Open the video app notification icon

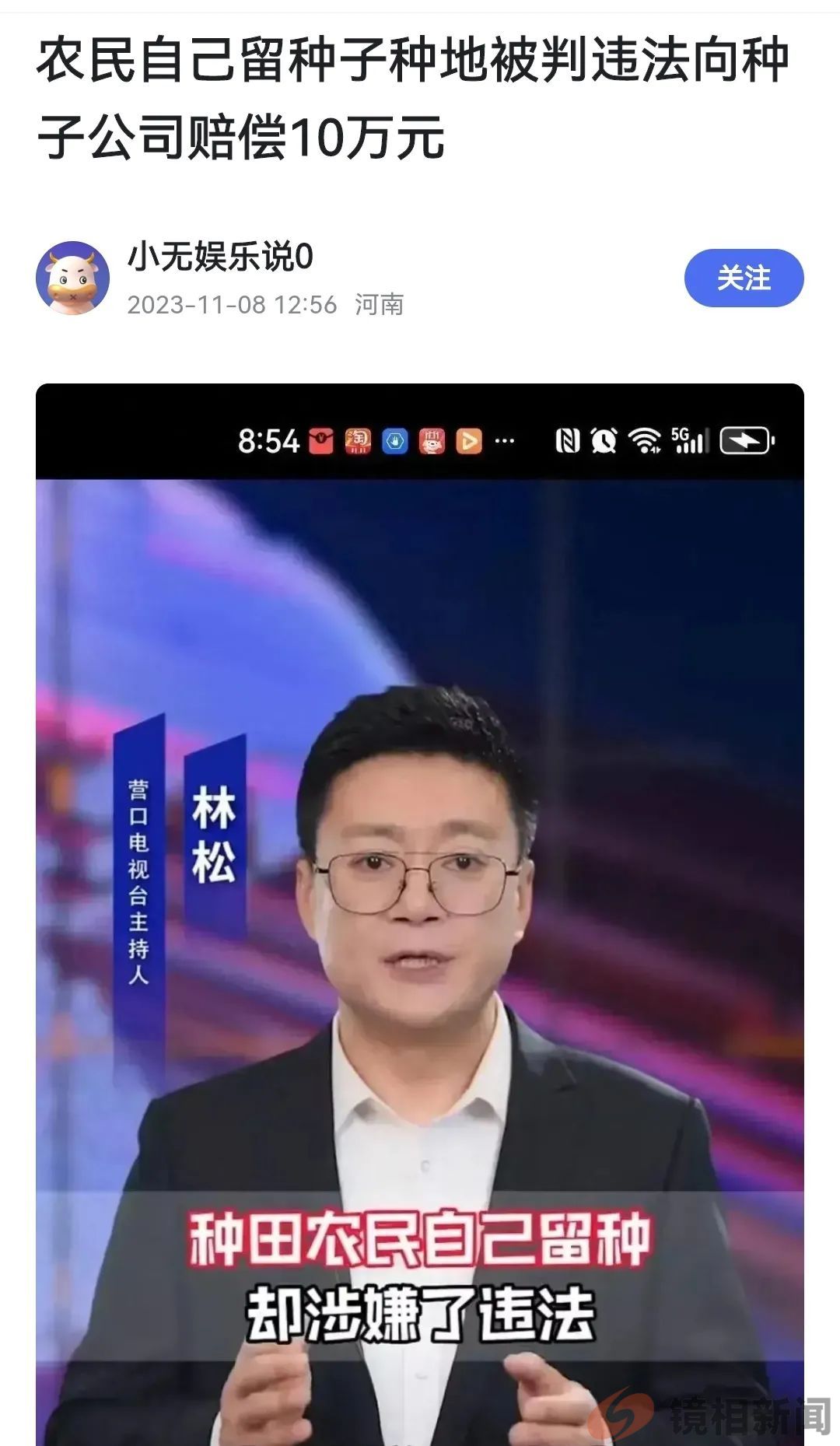[x=471, y=439]
